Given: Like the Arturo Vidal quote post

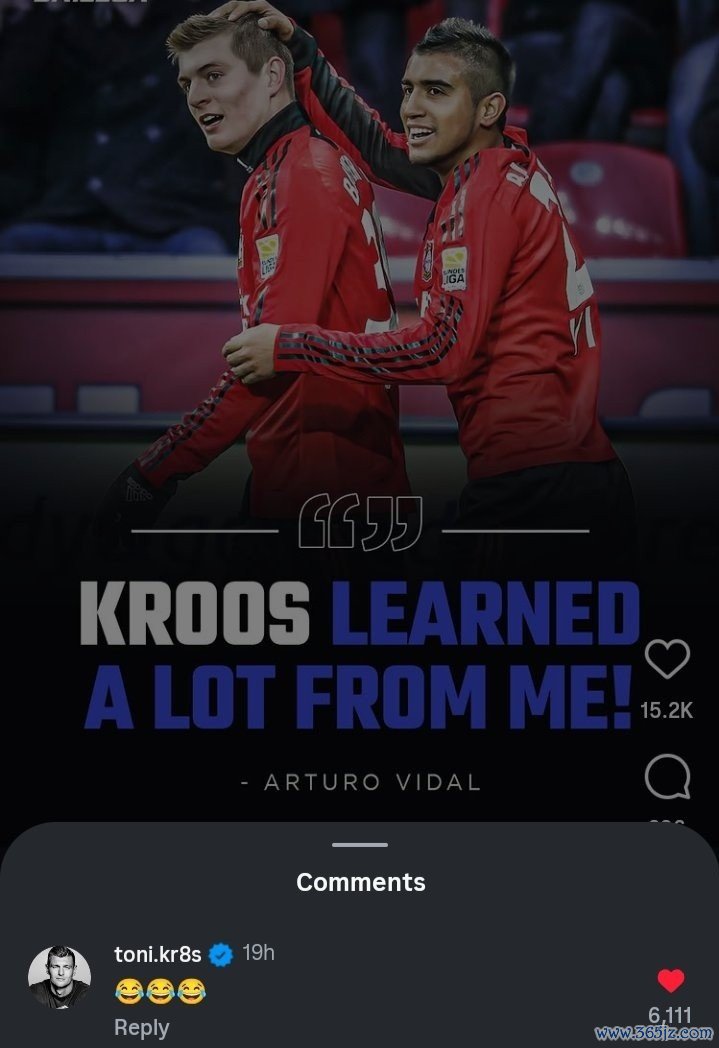Looking at the screenshot, I should 667,659.
